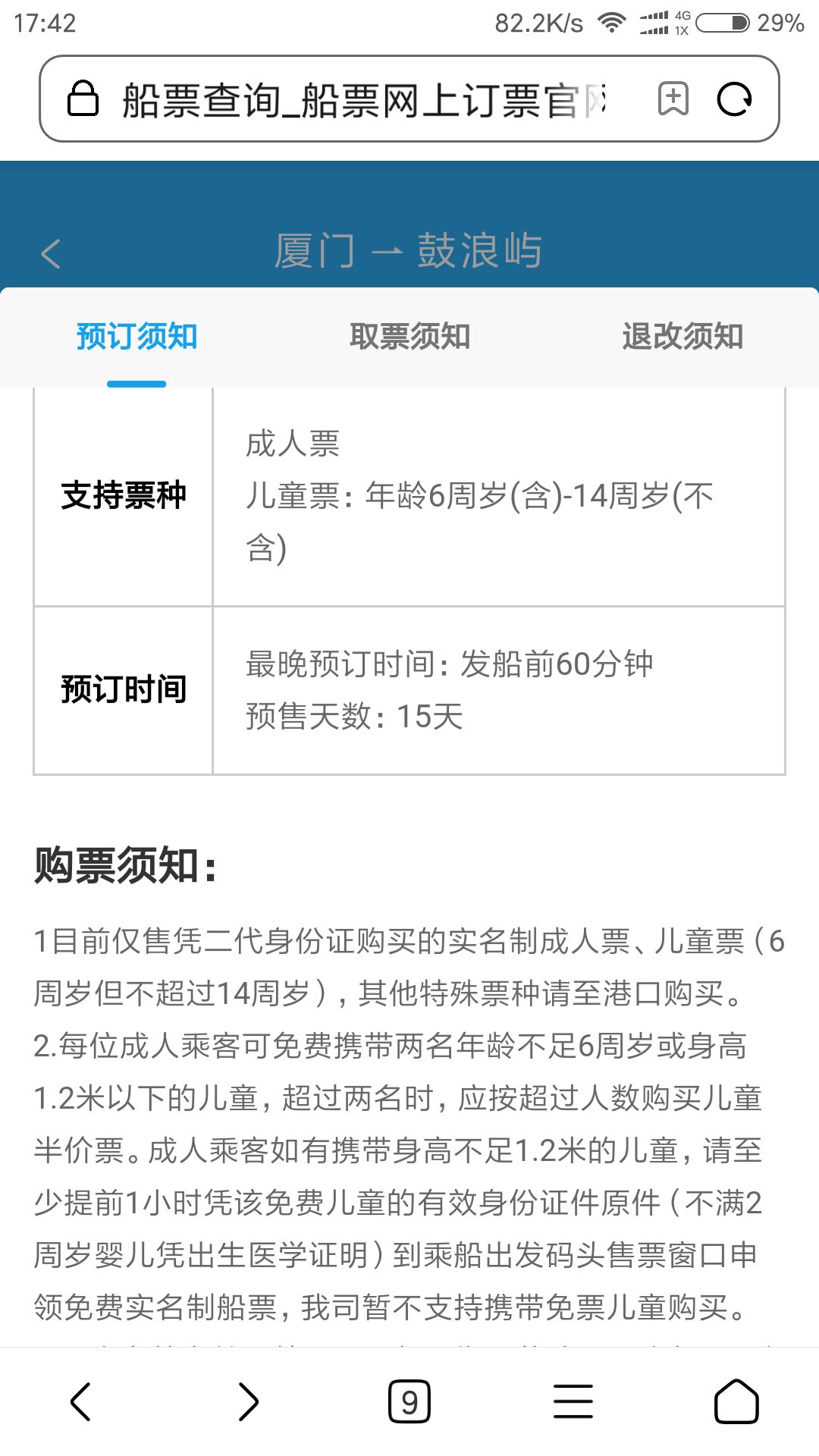Select the 预订须知 tab

click(136, 336)
